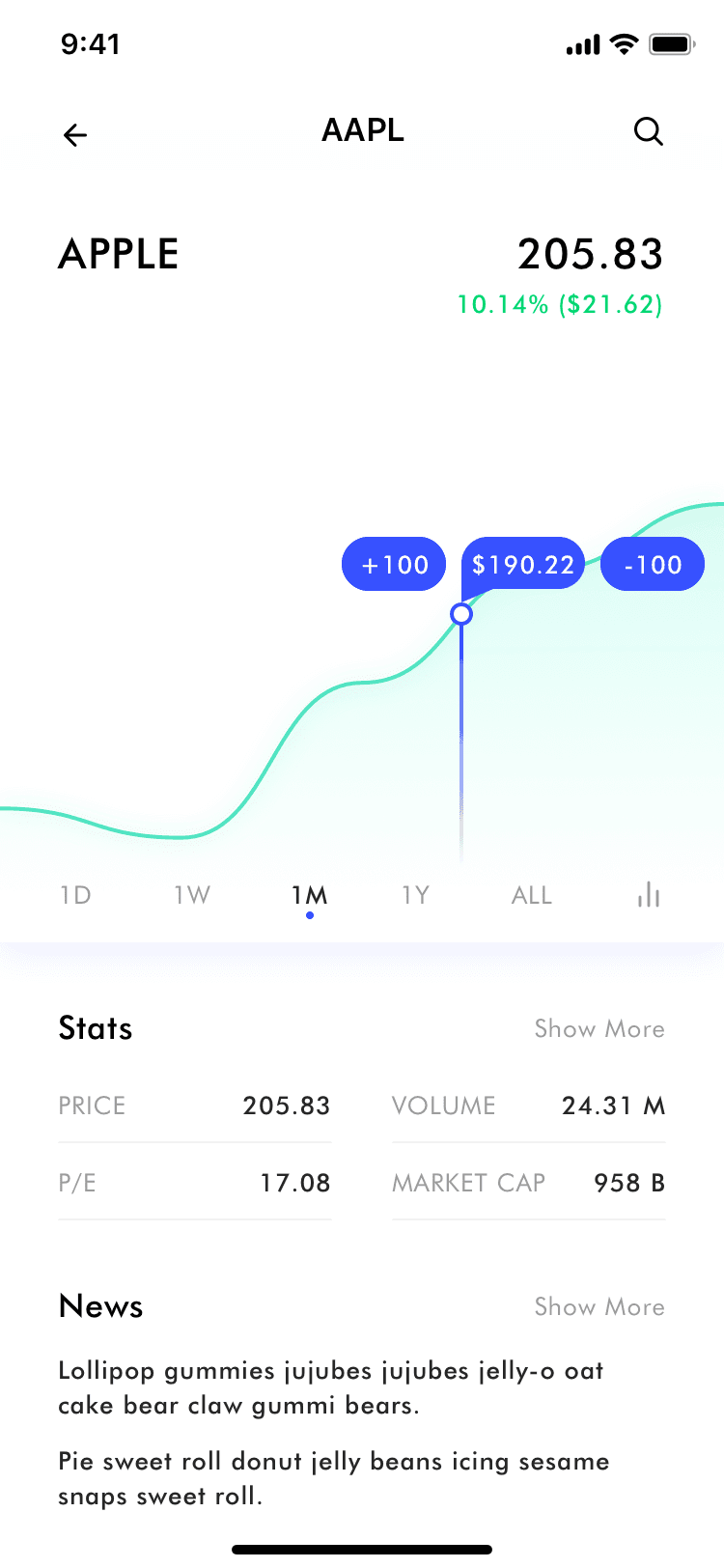Switch to the 1W range
724x1568 pixels.
click(192, 895)
